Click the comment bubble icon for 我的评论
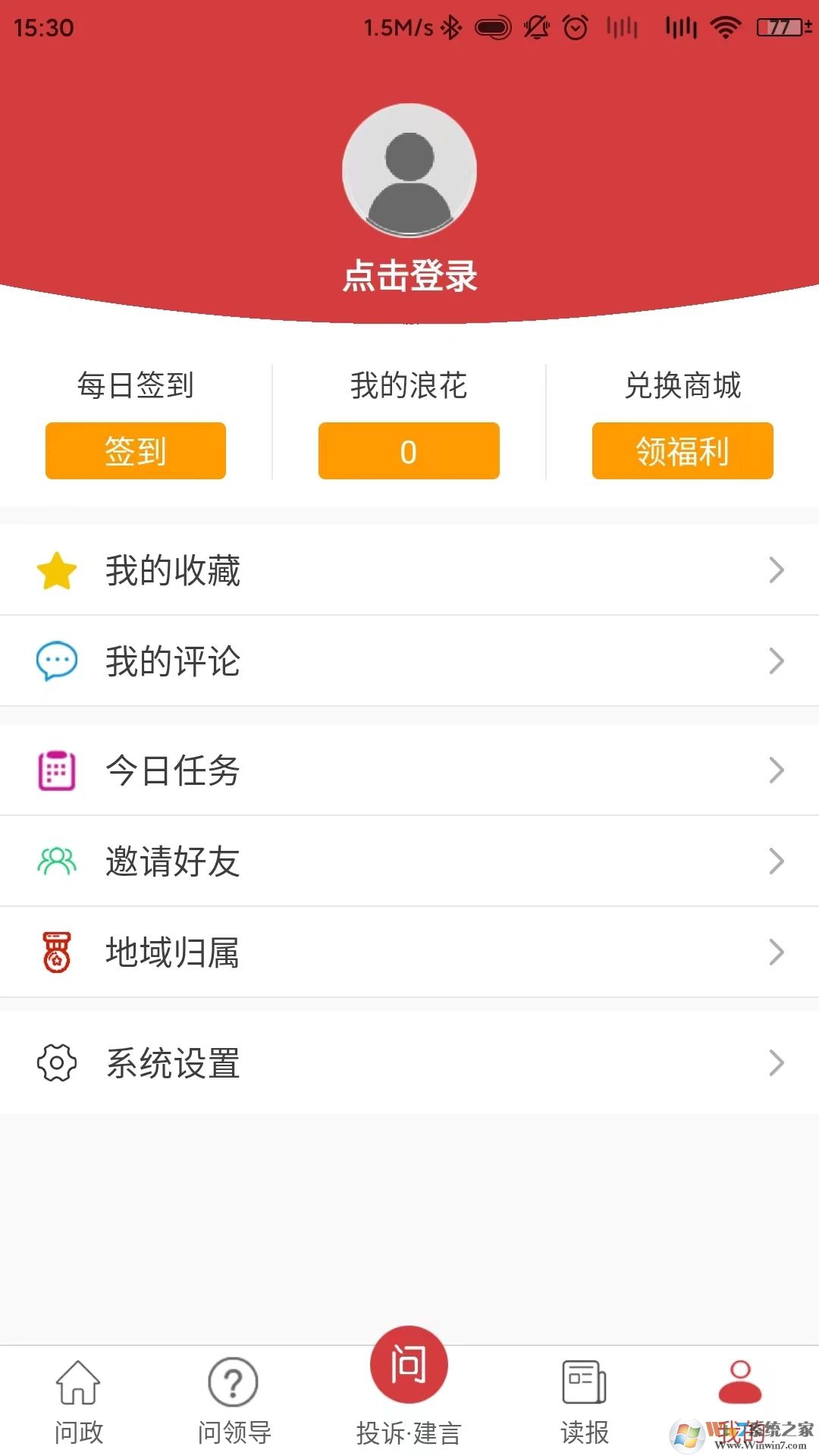Screen dimensions: 819x1456 click(x=57, y=661)
